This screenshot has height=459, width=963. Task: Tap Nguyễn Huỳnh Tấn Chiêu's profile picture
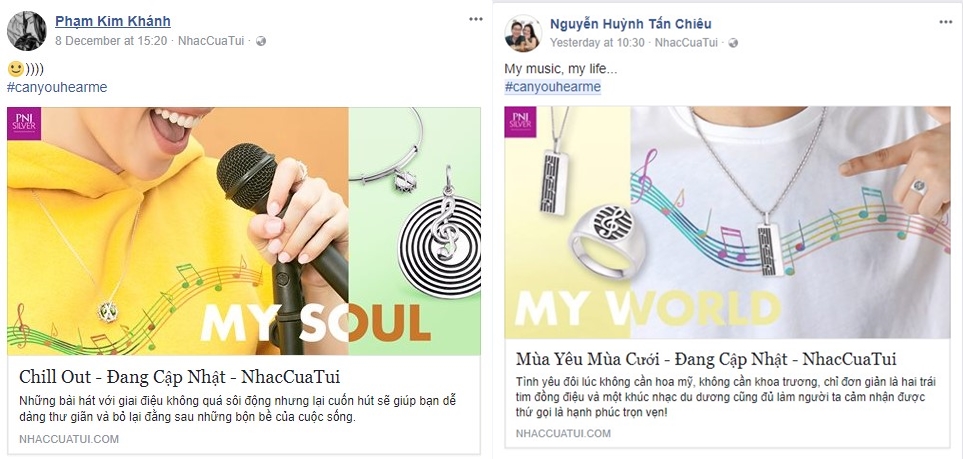523,33
